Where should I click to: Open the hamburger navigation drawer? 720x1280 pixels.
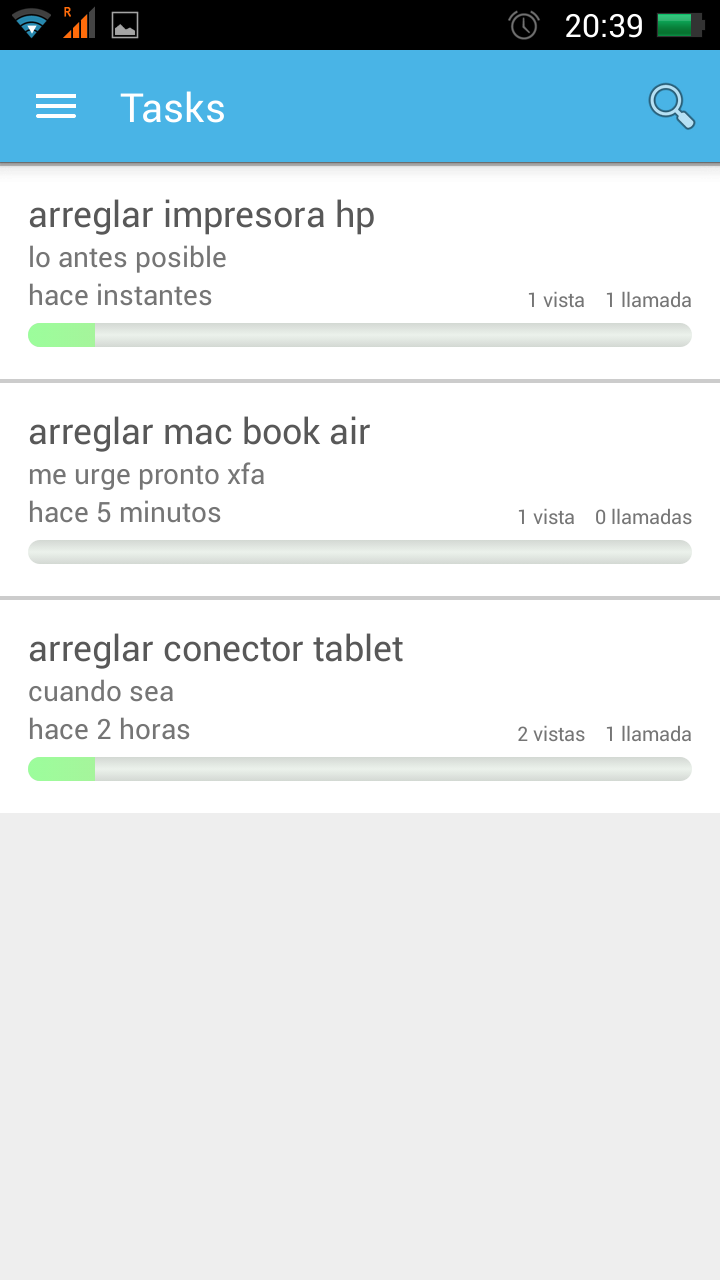coord(56,107)
